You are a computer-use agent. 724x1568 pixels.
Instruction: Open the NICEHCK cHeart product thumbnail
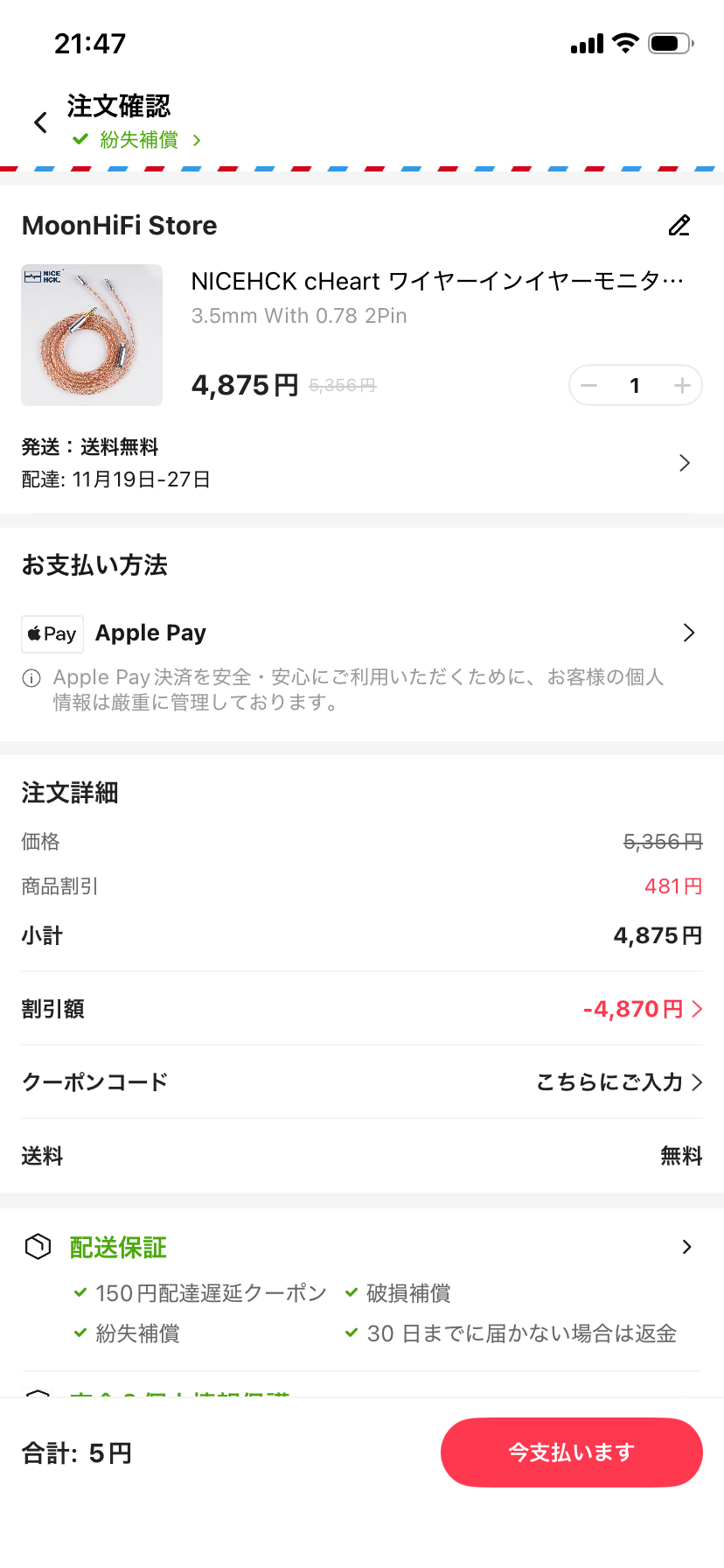click(x=92, y=335)
